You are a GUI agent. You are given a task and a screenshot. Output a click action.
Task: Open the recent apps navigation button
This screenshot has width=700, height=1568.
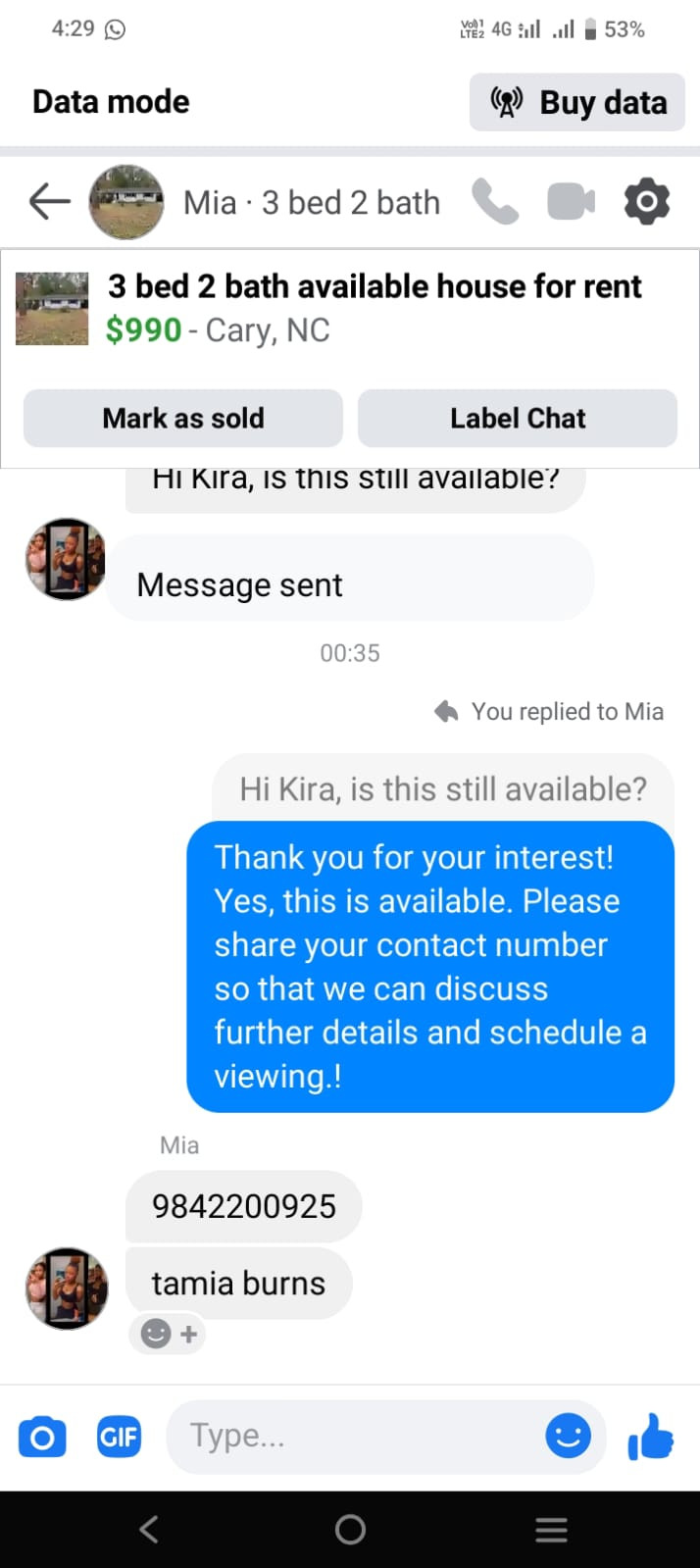pyautogui.click(x=552, y=1530)
